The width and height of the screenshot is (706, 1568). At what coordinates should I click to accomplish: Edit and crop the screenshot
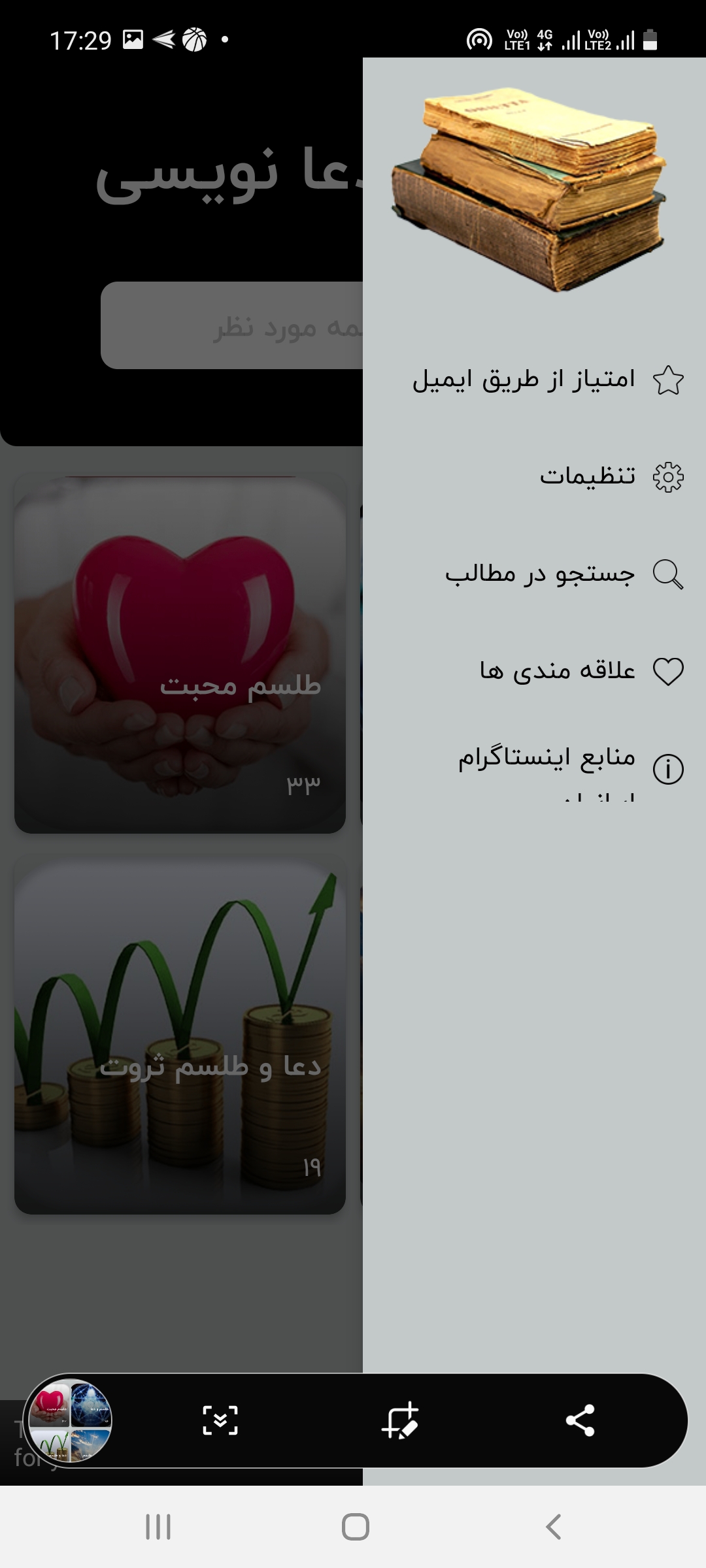coord(399,1420)
